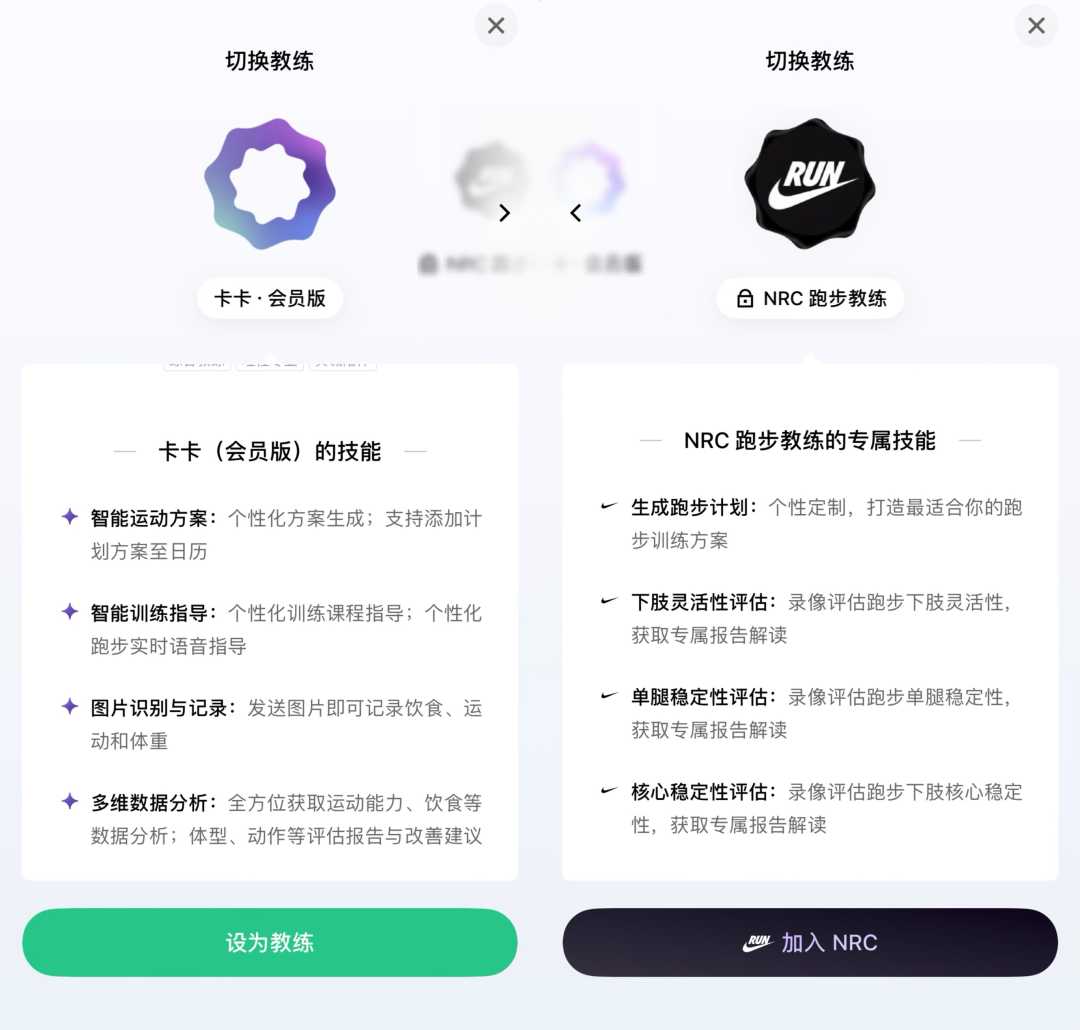Set 卡卡 as coach with 设为教练

(270, 942)
